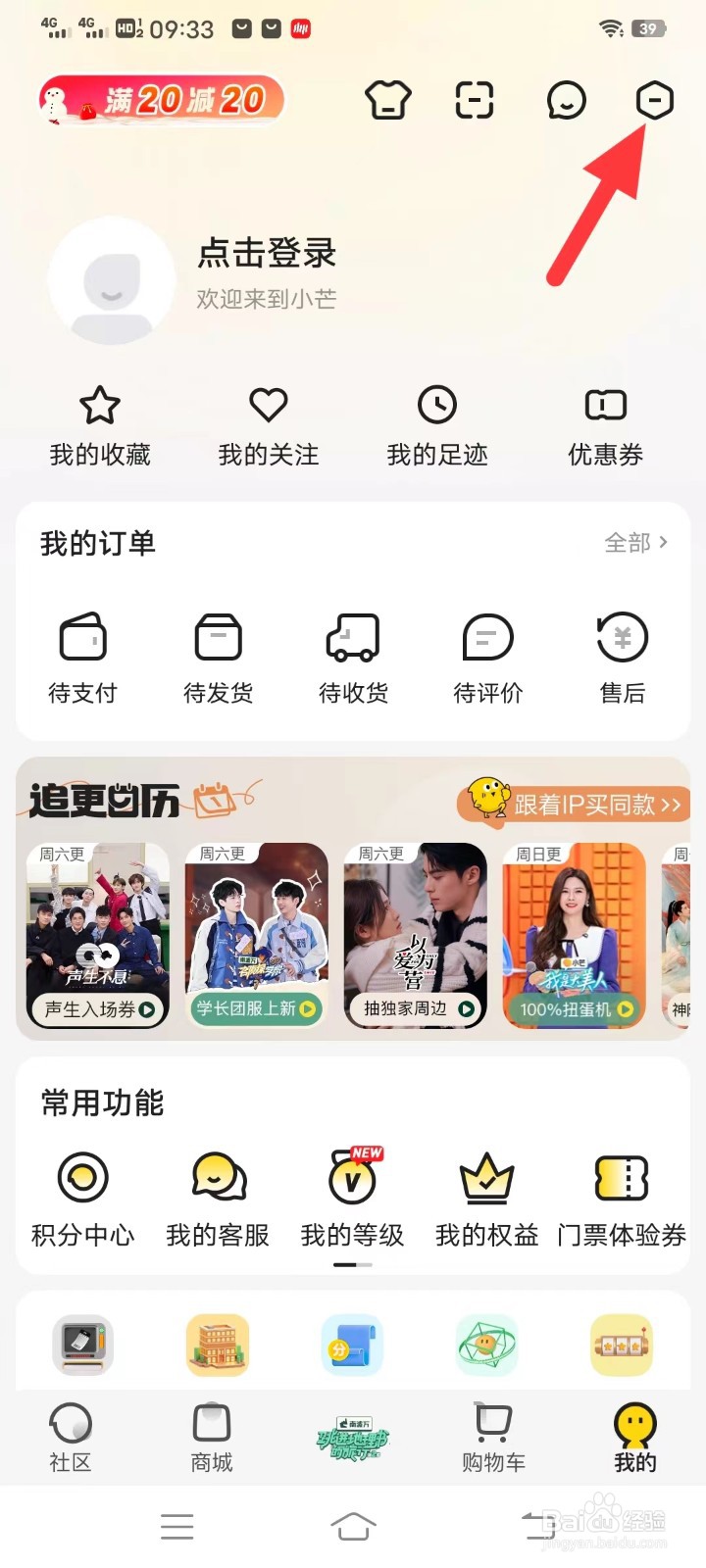Viewport: 706px width, 1568px height.
Task: Check 待收货 awaiting delivery orders
Action: (x=352, y=647)
